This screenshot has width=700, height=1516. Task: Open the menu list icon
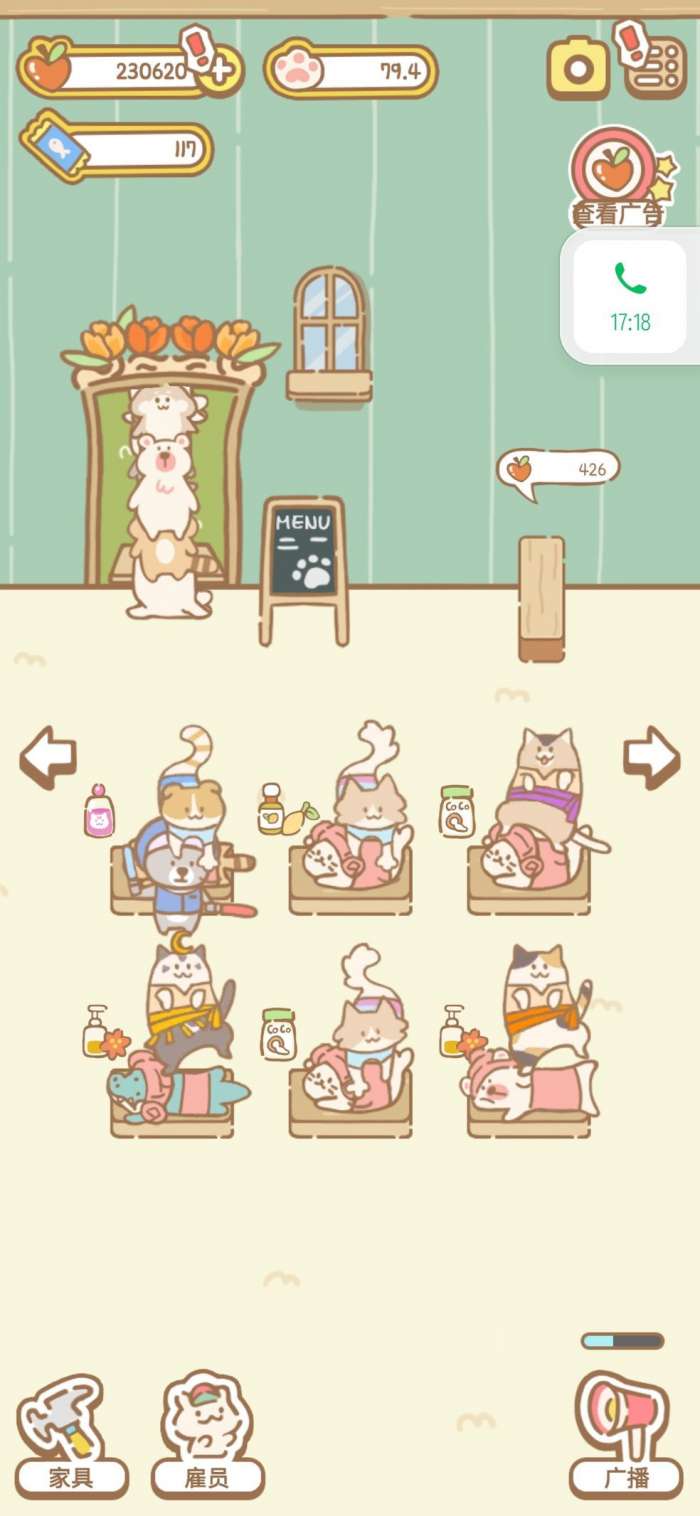pos(655,68)
